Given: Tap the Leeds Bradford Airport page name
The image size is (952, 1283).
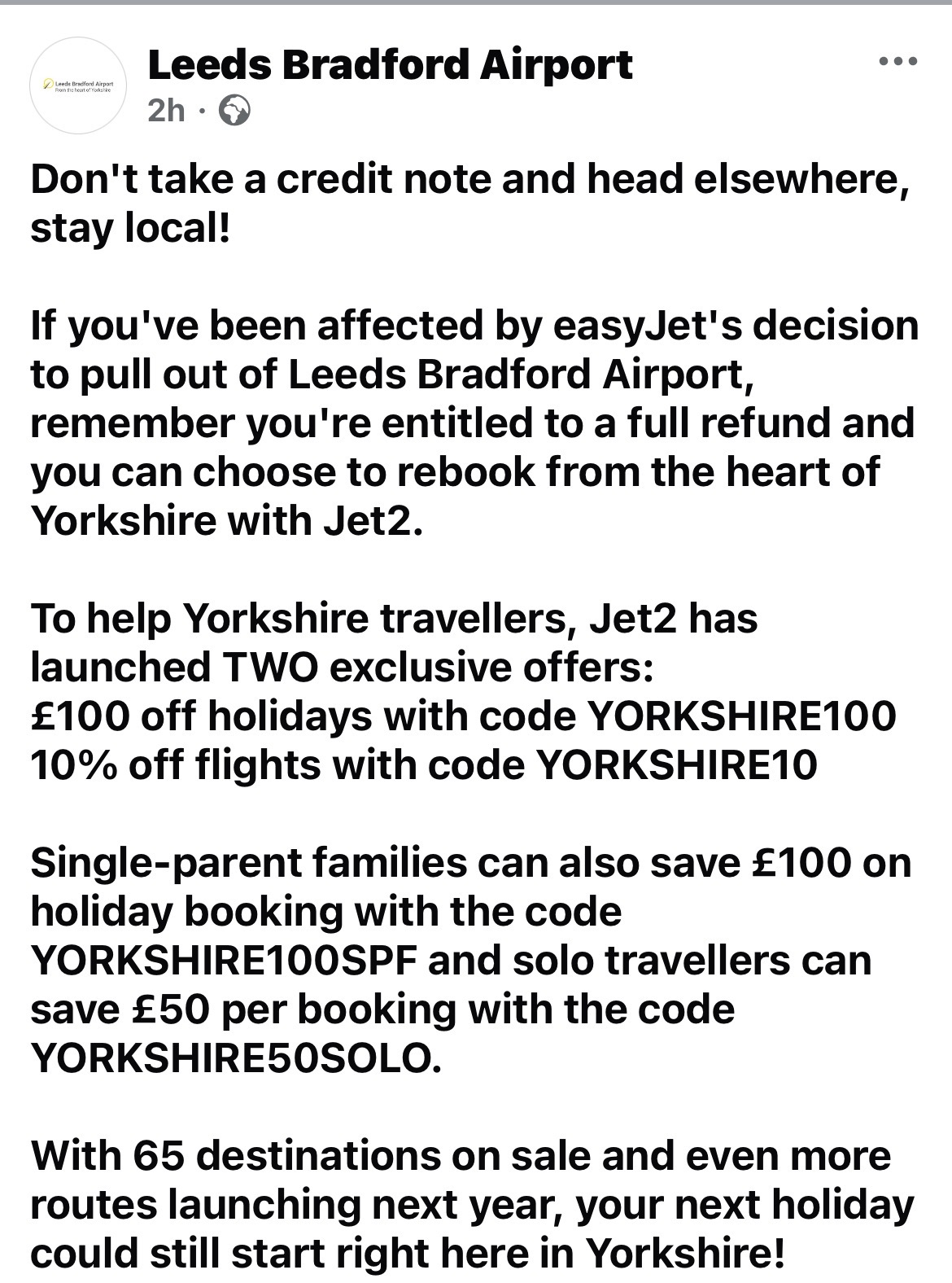Looking at the screenshot, I should point(390,63).
